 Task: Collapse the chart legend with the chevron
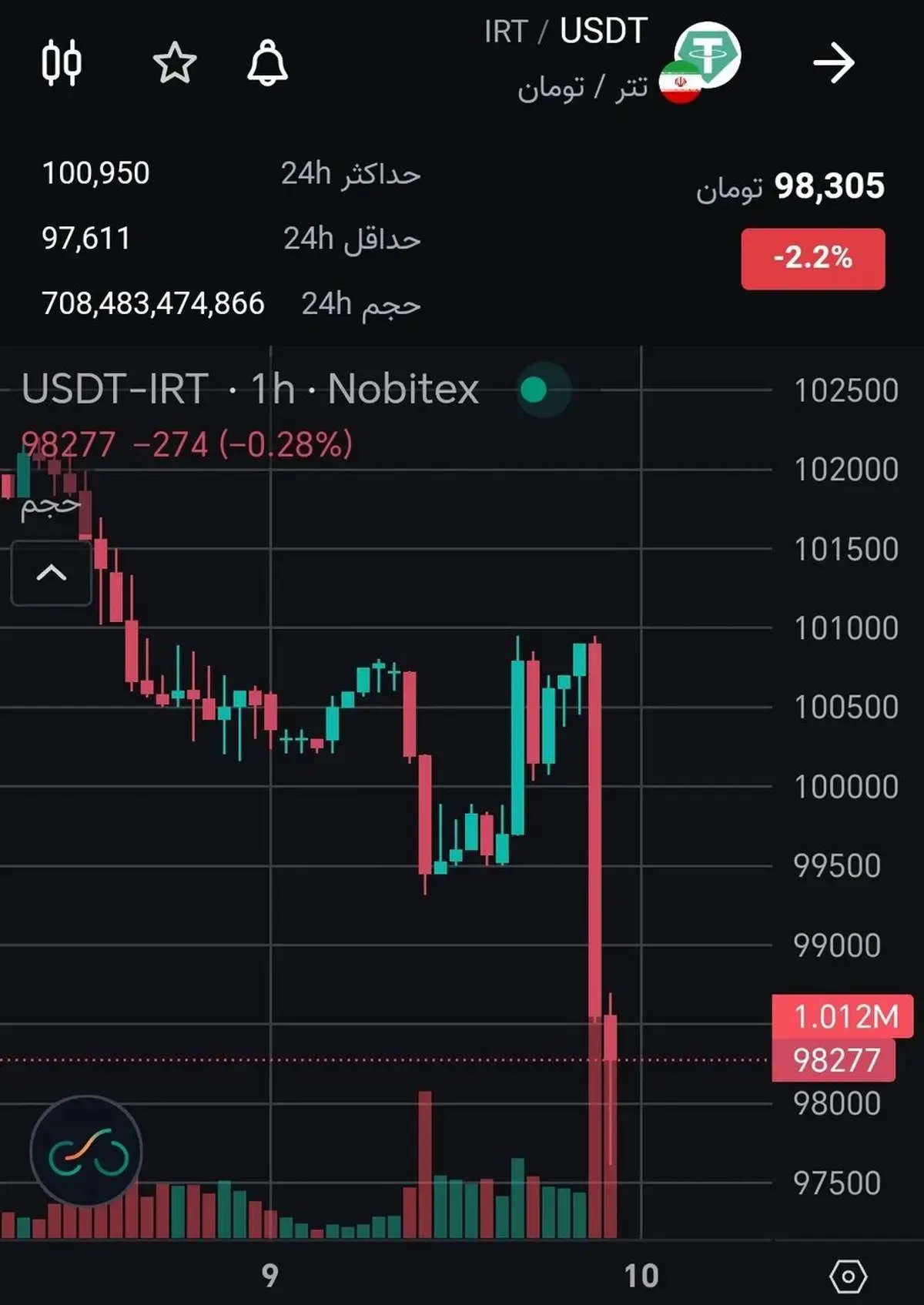point(52,573)
